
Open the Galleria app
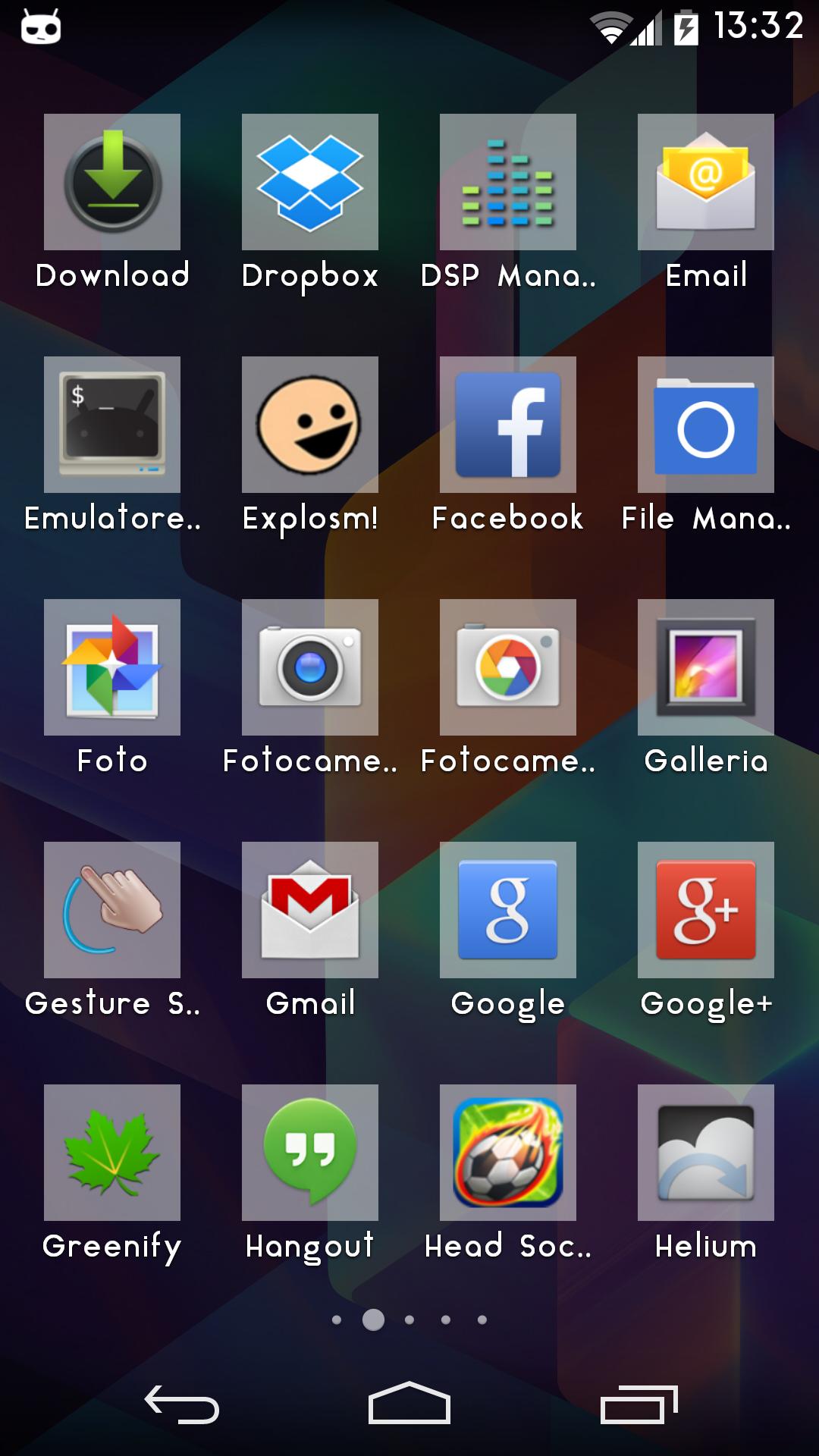coord(705,667)
